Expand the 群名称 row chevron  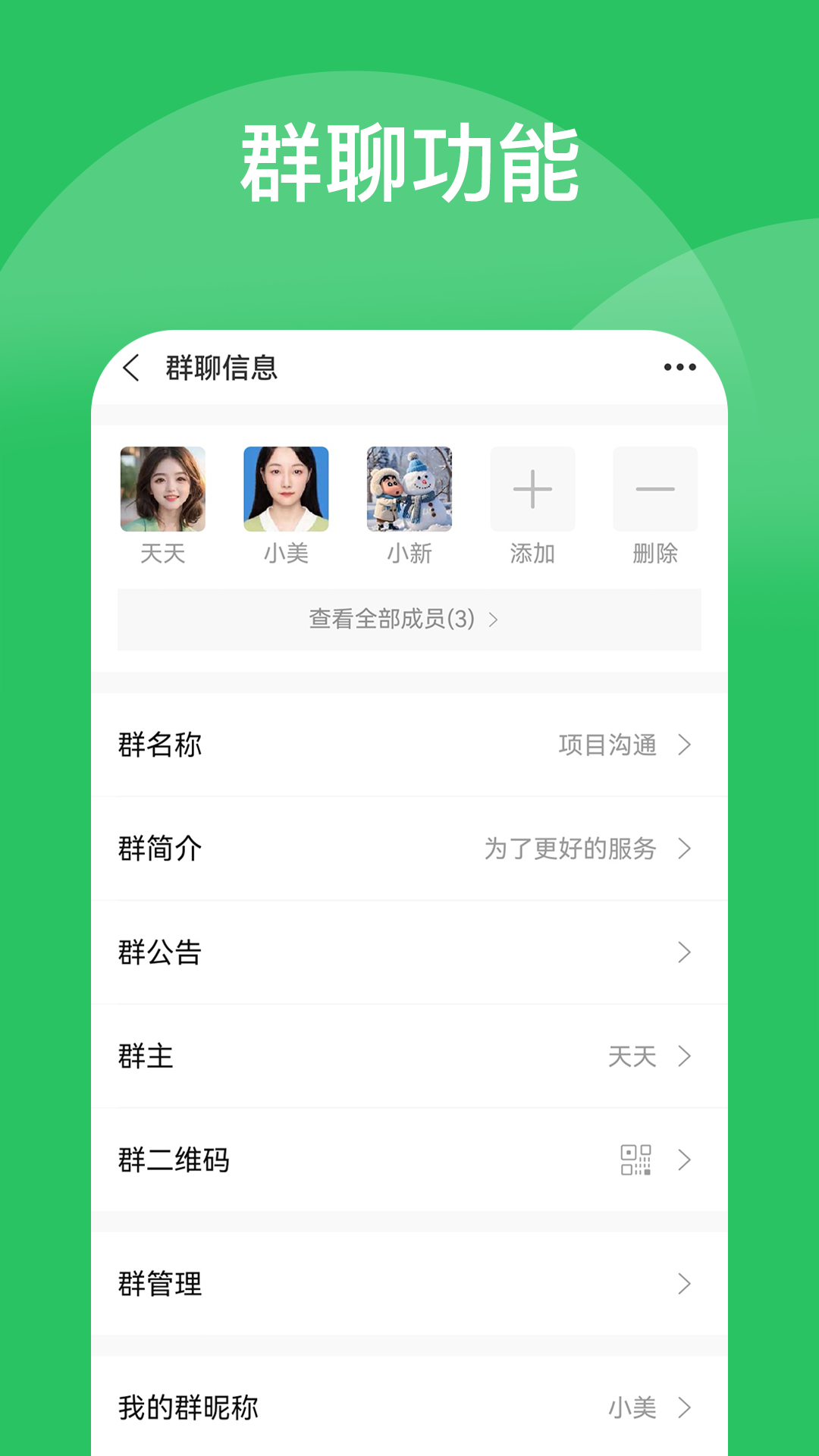[x=685, y=747]
